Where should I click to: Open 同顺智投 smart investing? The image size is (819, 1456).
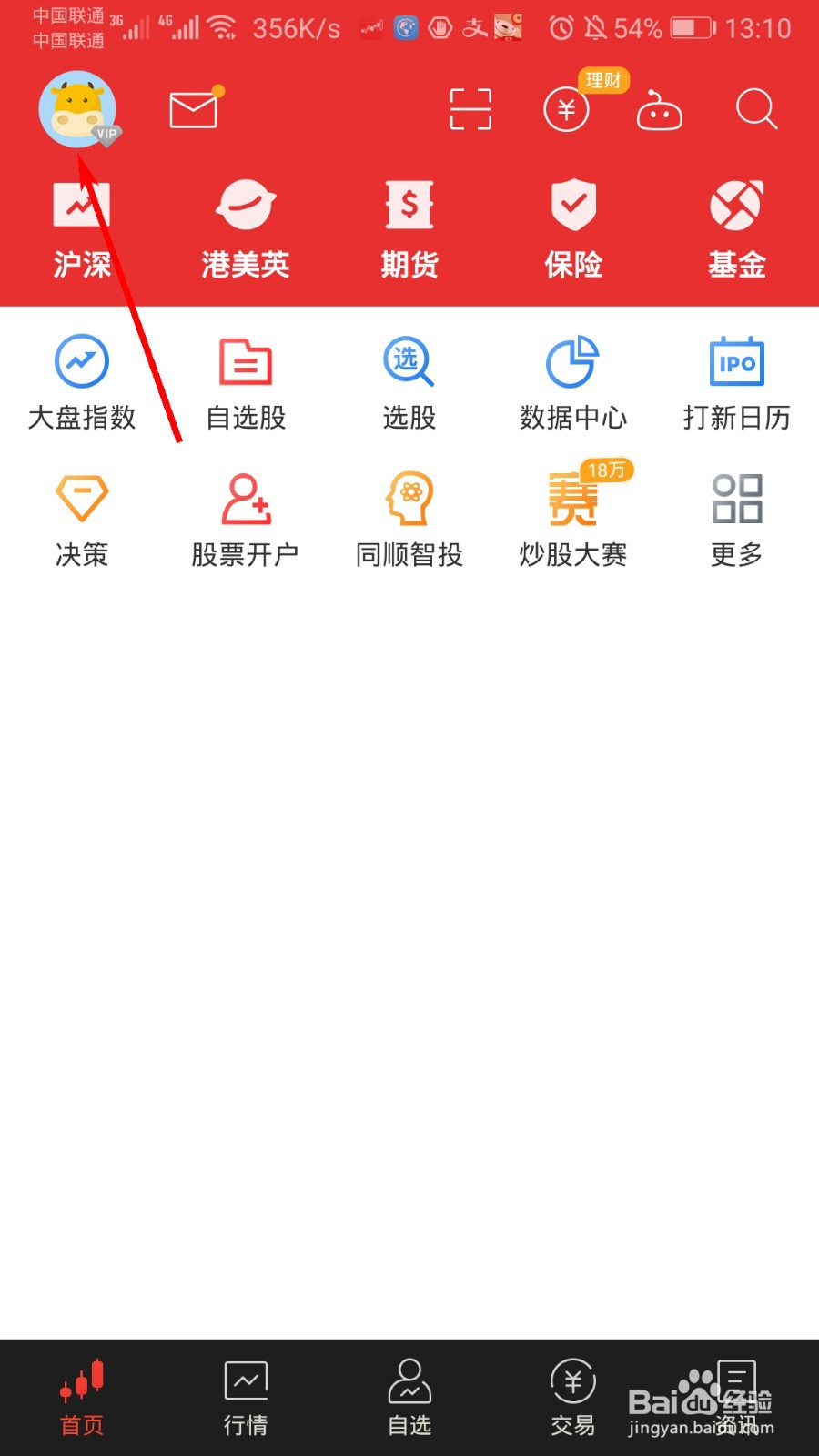click(x=409, y=519)
